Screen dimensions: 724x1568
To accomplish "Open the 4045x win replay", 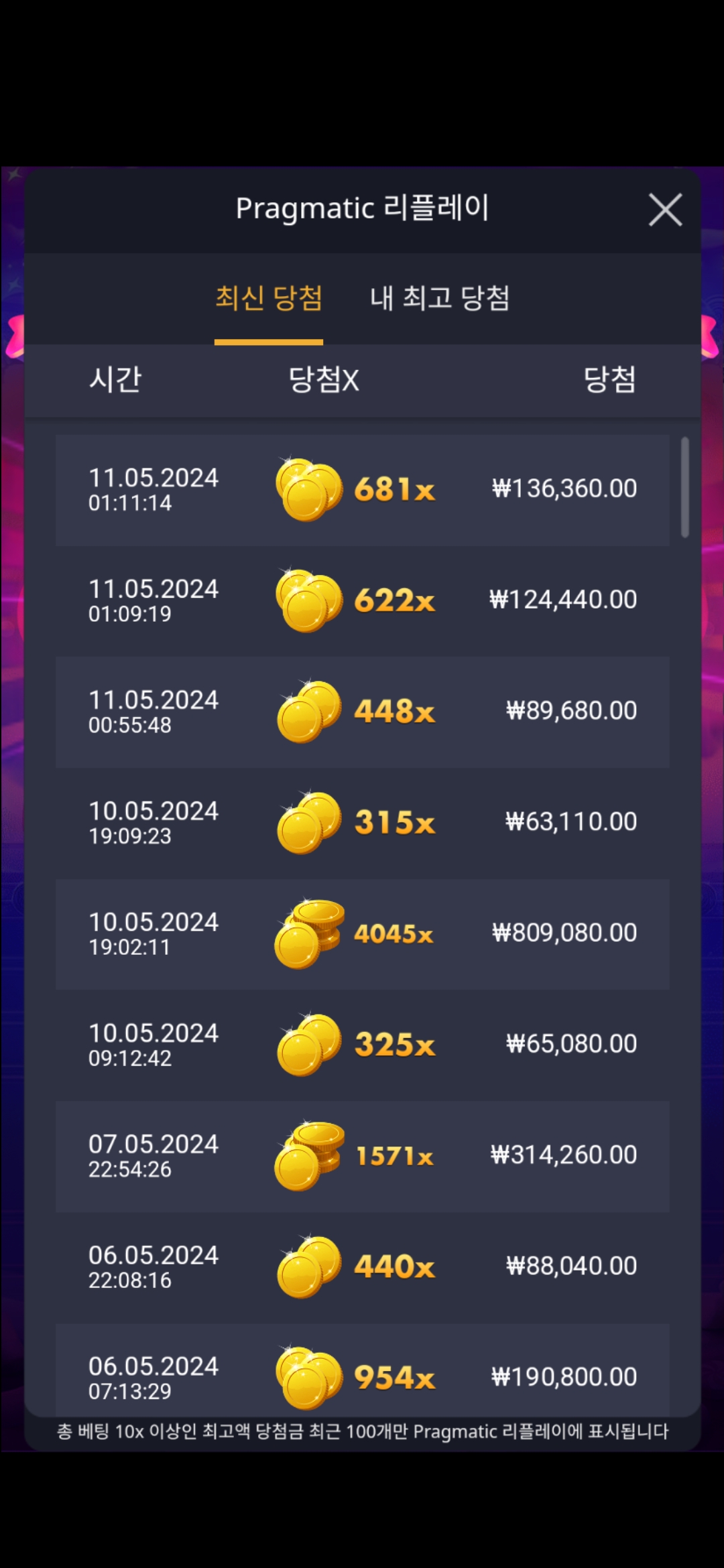I will pyautogui.click(x=362, y=934).
